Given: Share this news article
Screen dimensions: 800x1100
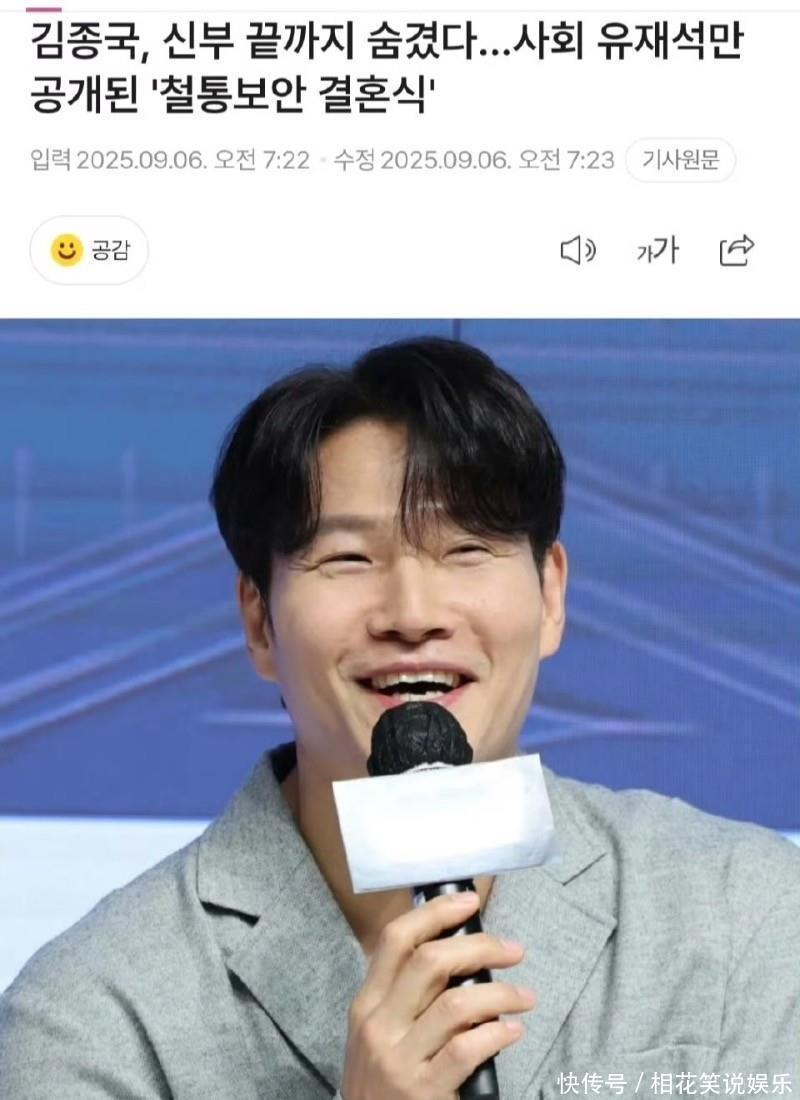Looking at the screenshot, I should (x=737, y=250).
